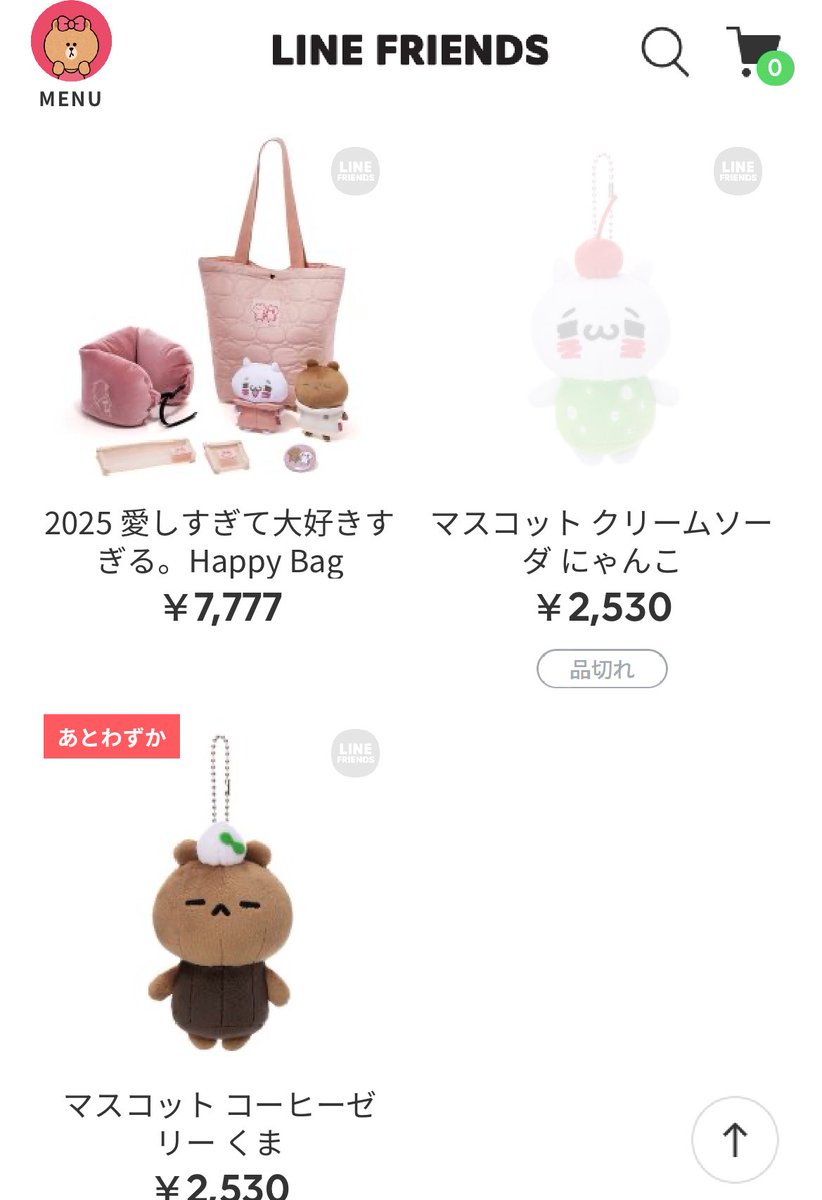The image size is (822, 1200).
Task: Tap the scroll-to-top arrow button
Action: point(733,1137)
